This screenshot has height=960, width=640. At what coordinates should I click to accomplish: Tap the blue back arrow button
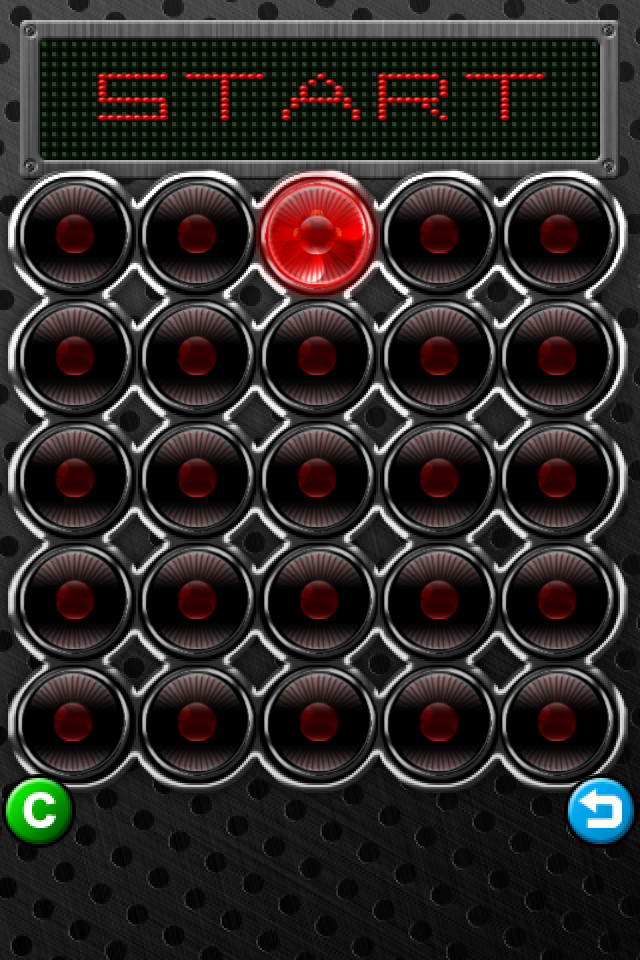point(601,811)
